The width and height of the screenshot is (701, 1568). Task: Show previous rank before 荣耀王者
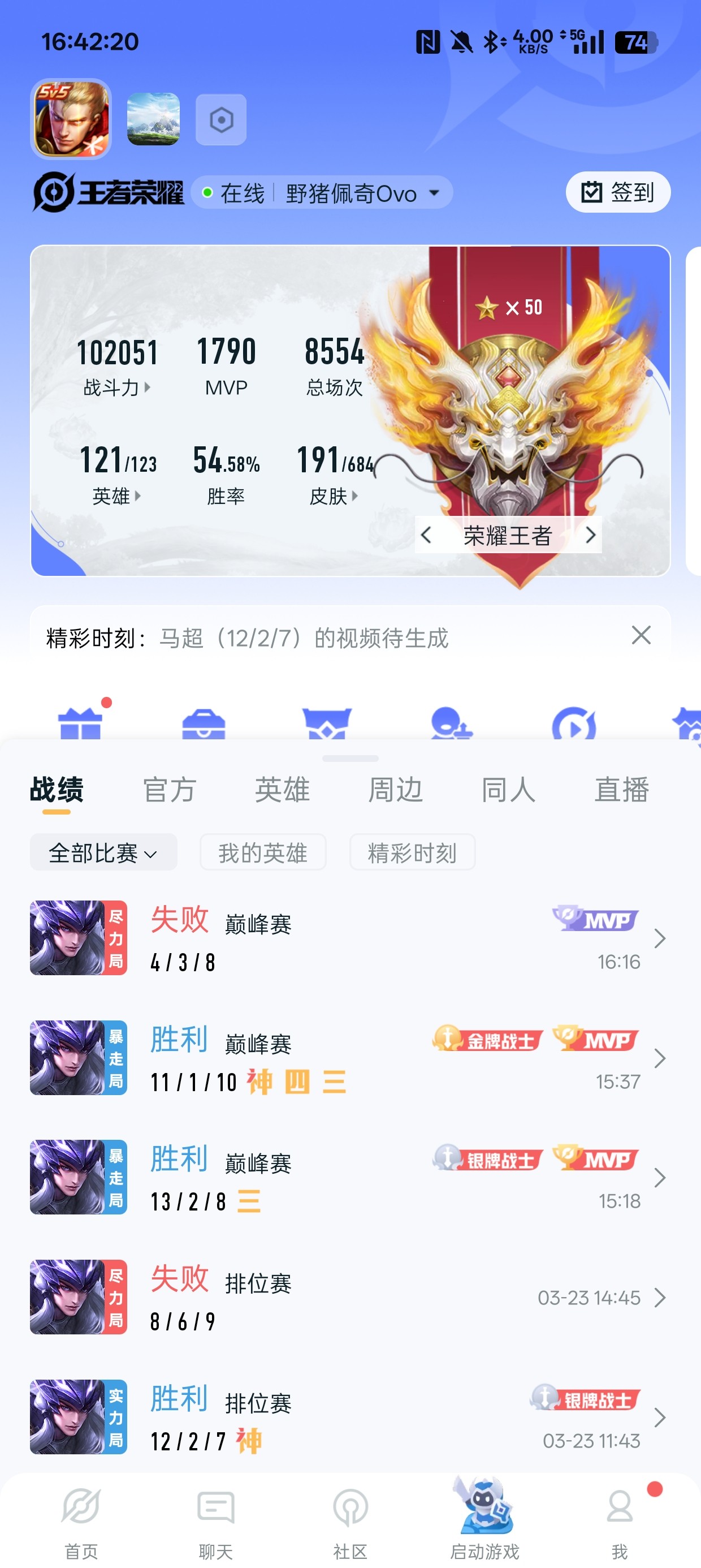[x=426, y=535]
